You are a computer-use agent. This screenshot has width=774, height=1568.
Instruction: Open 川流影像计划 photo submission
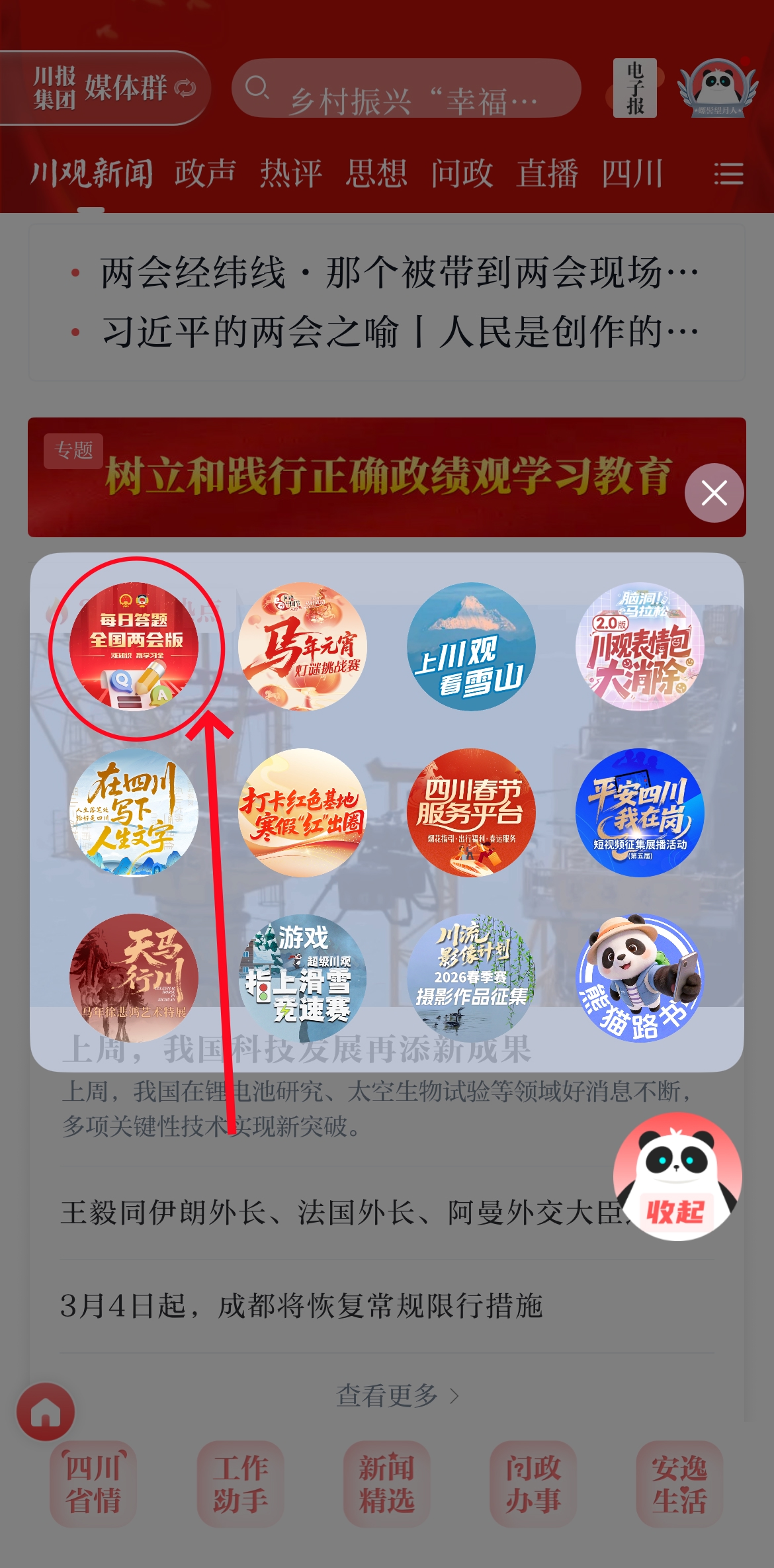(x=471, y=978)
